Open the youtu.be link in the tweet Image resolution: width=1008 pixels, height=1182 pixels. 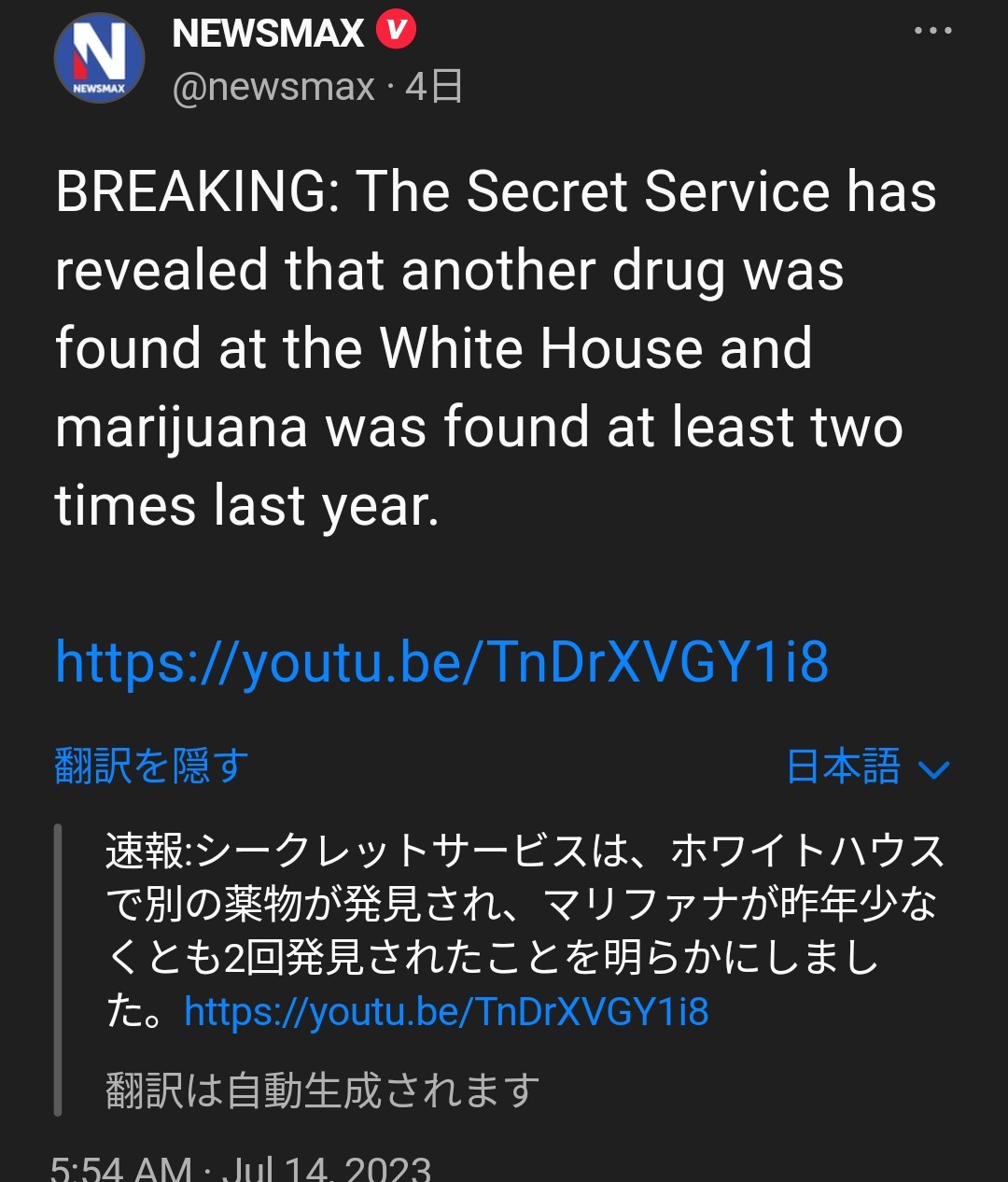[441, 662]
